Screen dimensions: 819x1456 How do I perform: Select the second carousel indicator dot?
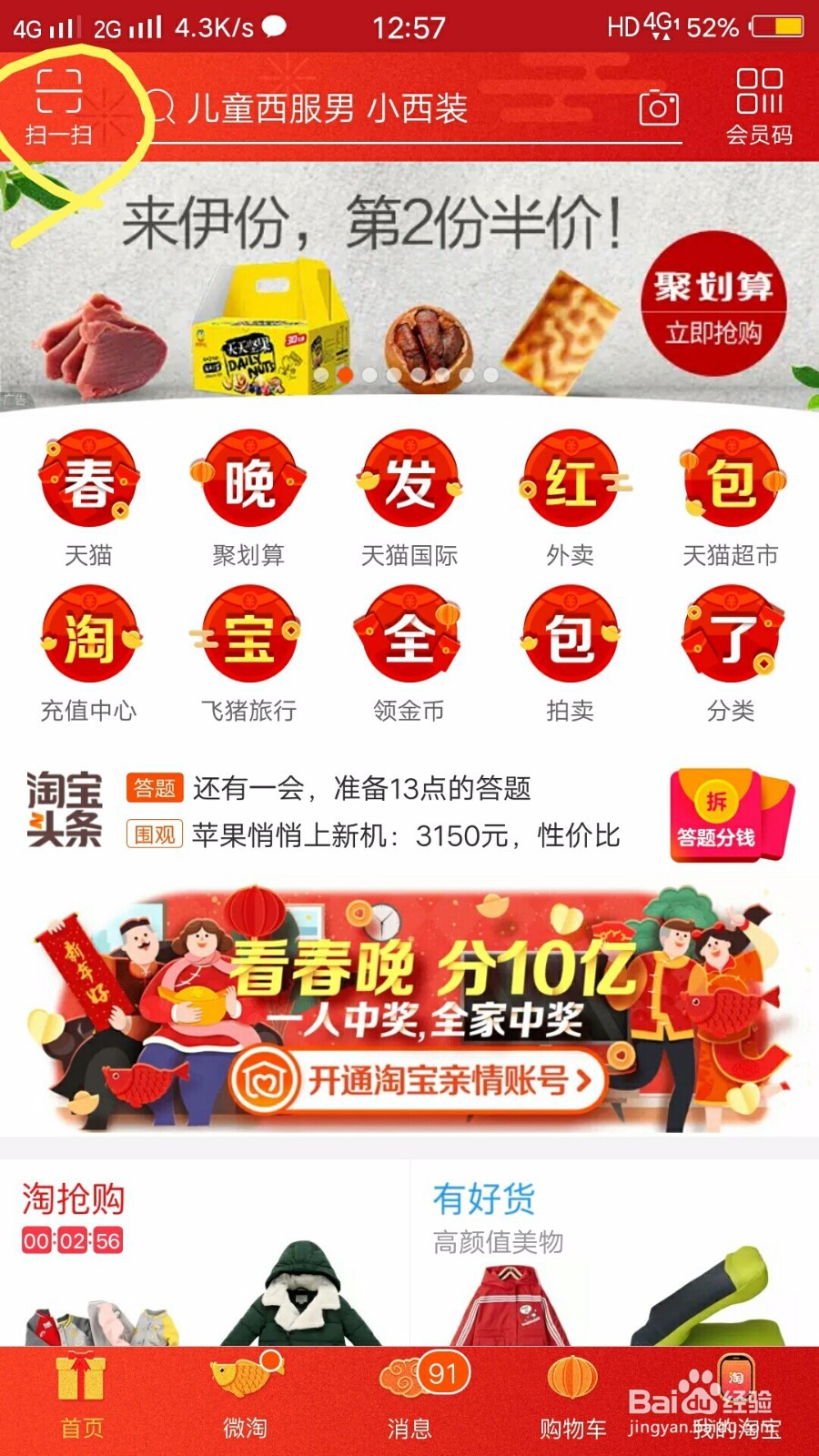344,373
